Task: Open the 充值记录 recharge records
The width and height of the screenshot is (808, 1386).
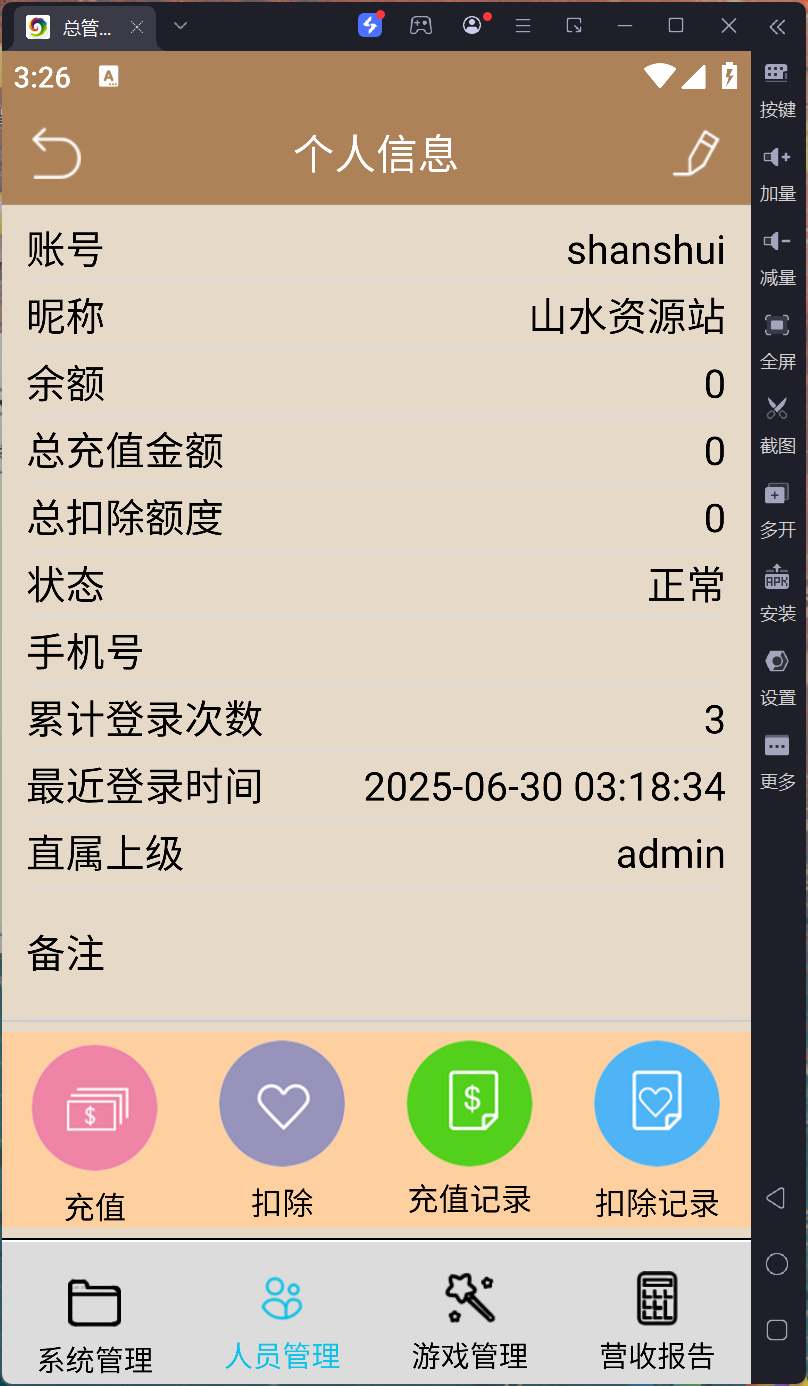Action: pyautogui.click(x=469, y=1103)
